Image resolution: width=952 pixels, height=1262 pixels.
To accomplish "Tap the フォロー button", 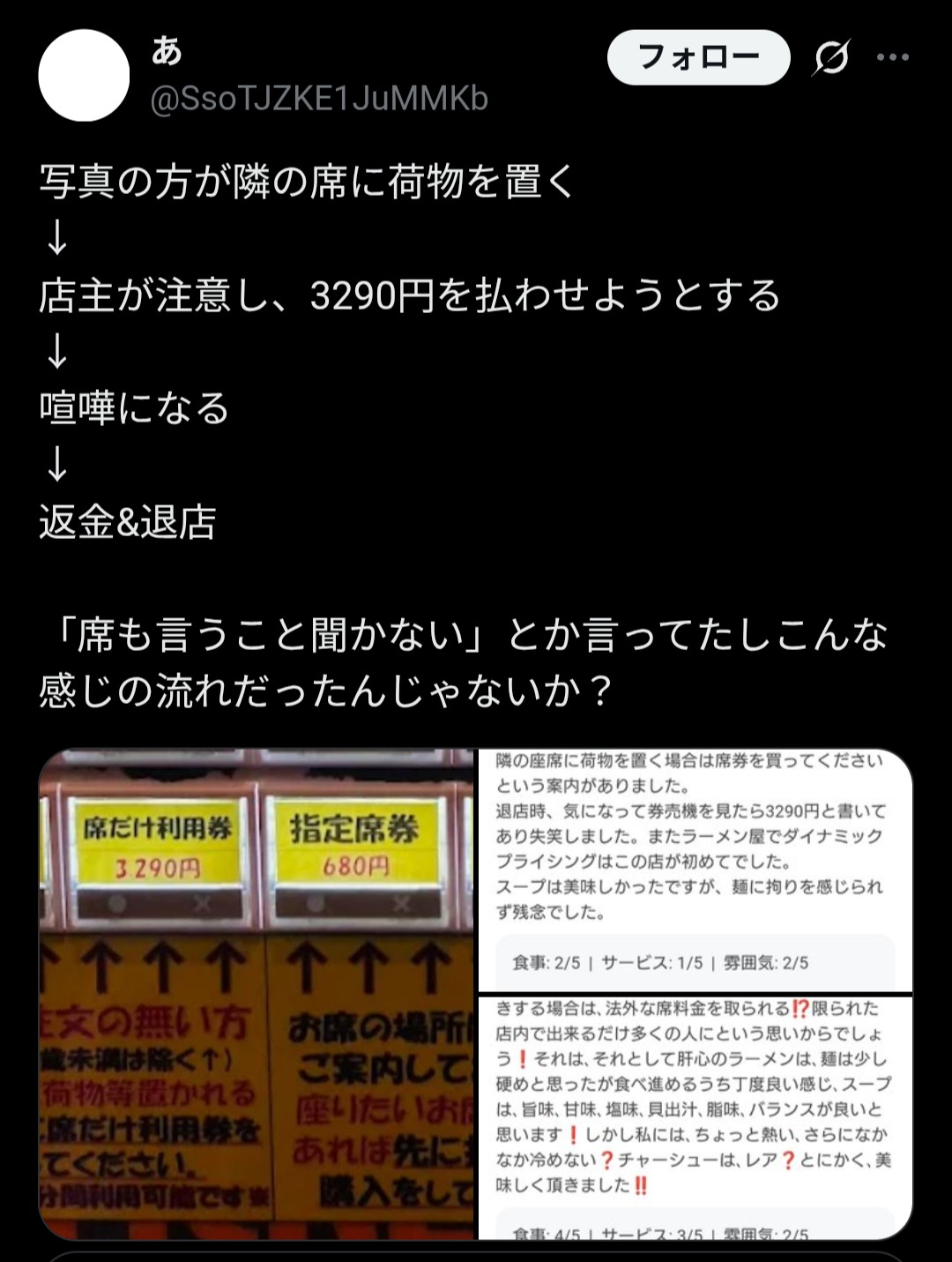I will coord(698,58).
